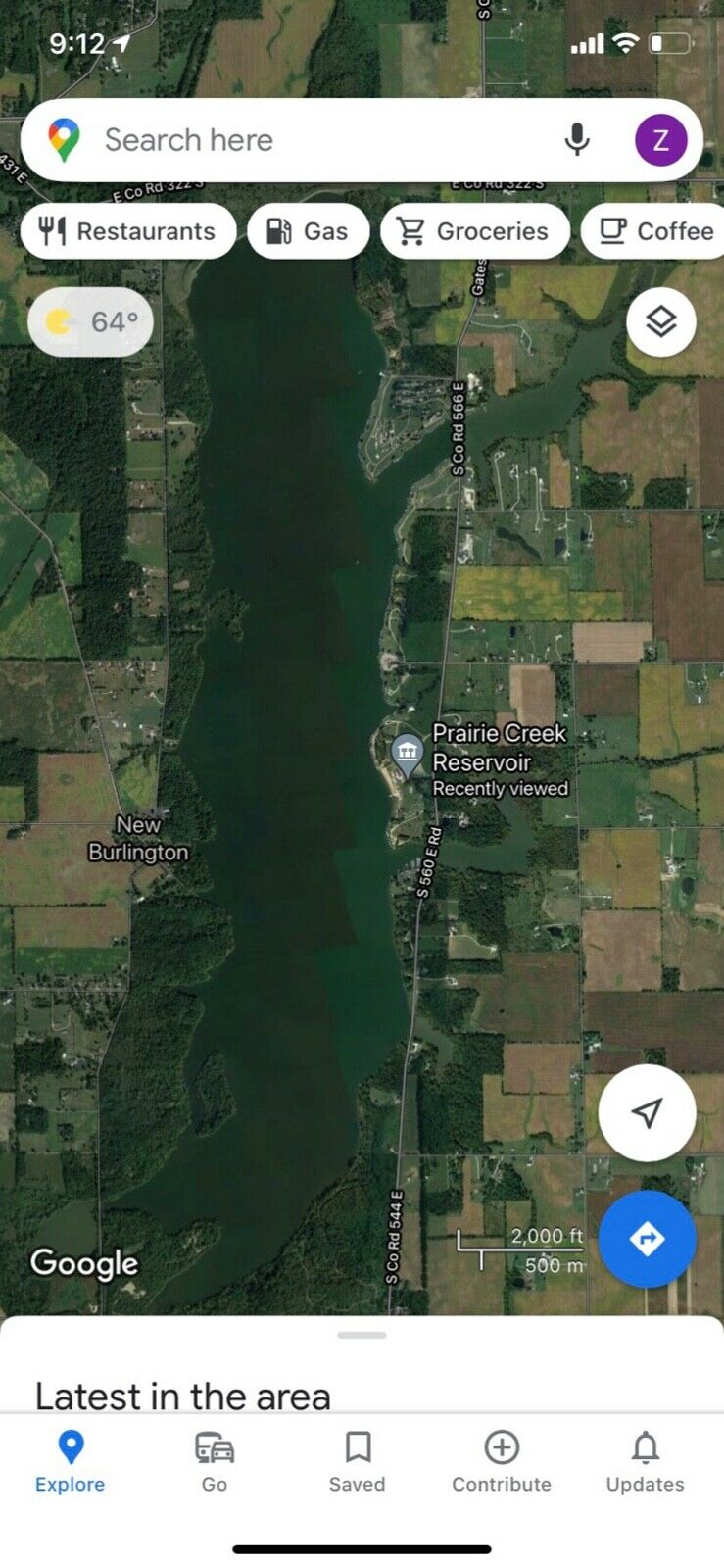Filter the map by Groceries
Viewport: 724px width, 1568px height.
click(474, 231)
